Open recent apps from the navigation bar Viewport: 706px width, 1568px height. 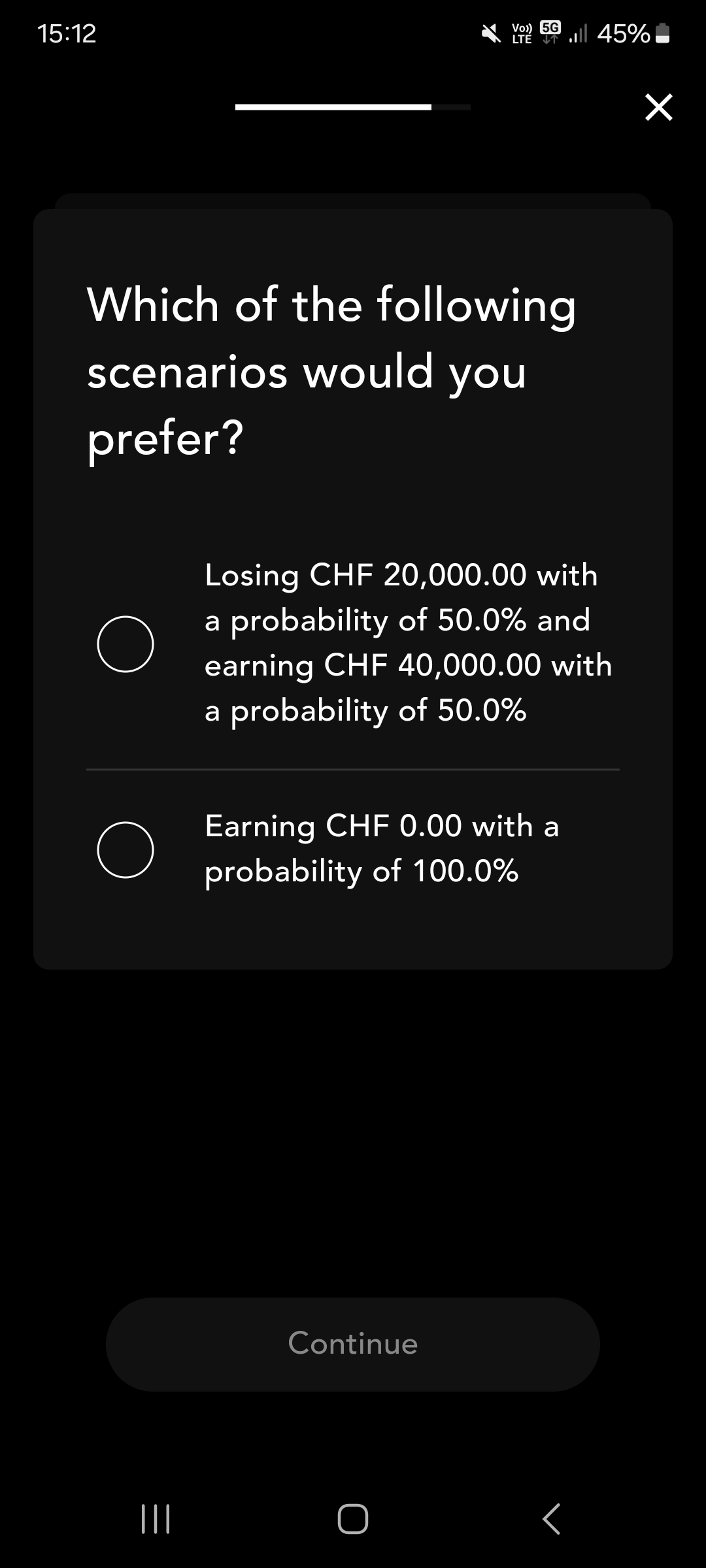[156, 1518]
